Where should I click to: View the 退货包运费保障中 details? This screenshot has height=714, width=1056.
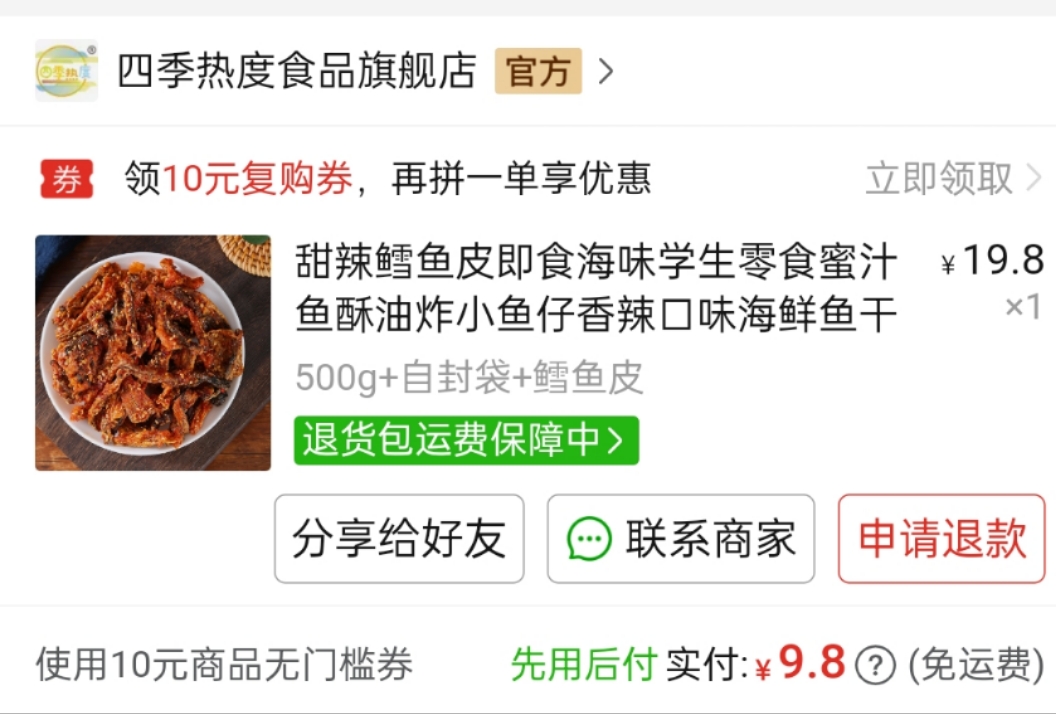click(465, 440)
